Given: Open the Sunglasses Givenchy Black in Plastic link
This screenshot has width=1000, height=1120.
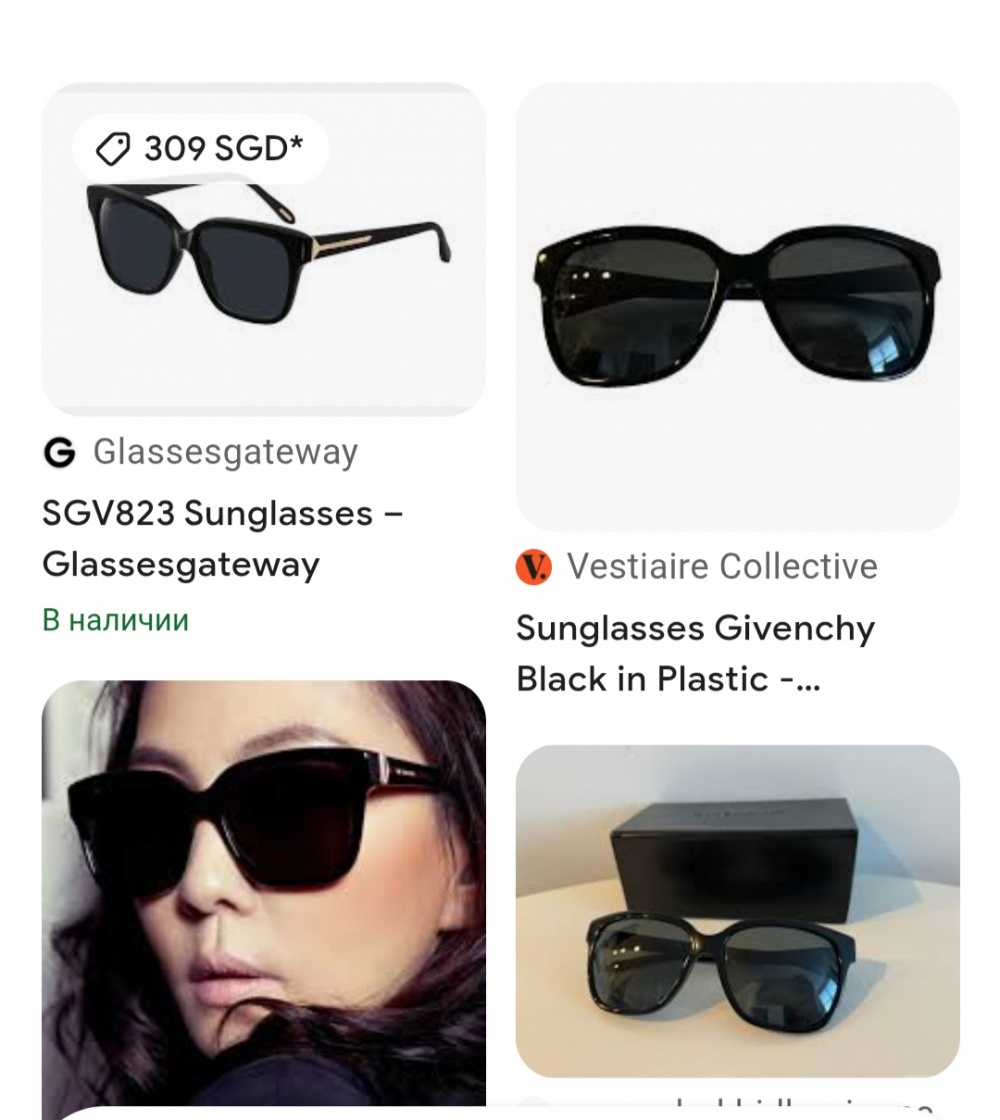Looking at the screenshot, I should [x=695, y=653].
